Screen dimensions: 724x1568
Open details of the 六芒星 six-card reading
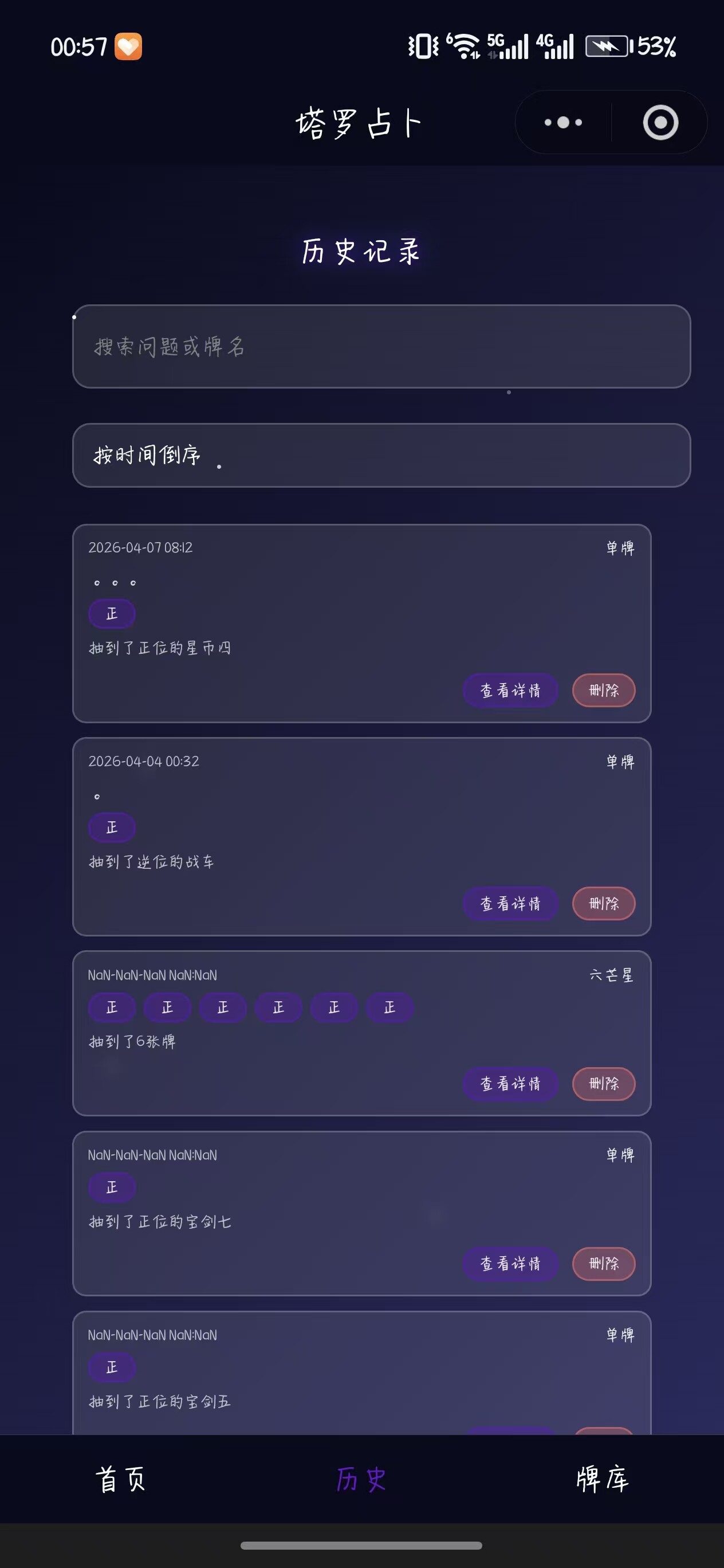pos(510,1084)
